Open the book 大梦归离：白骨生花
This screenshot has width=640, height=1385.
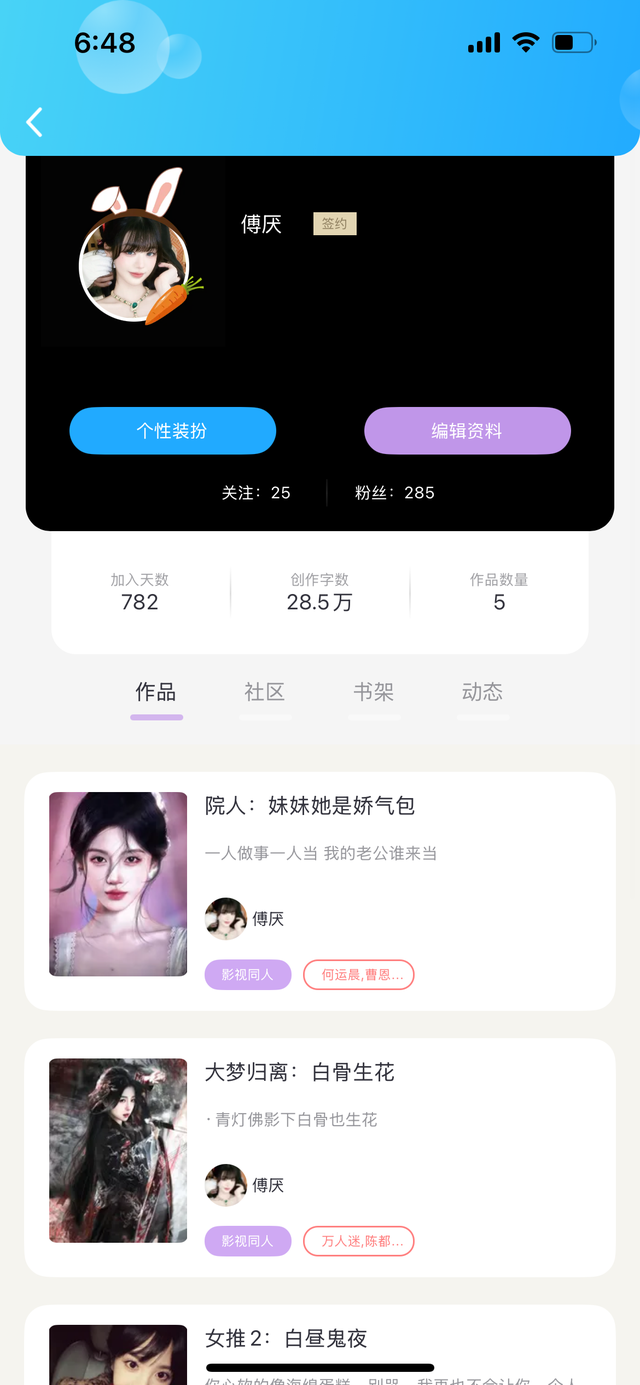click(299, 1073)
